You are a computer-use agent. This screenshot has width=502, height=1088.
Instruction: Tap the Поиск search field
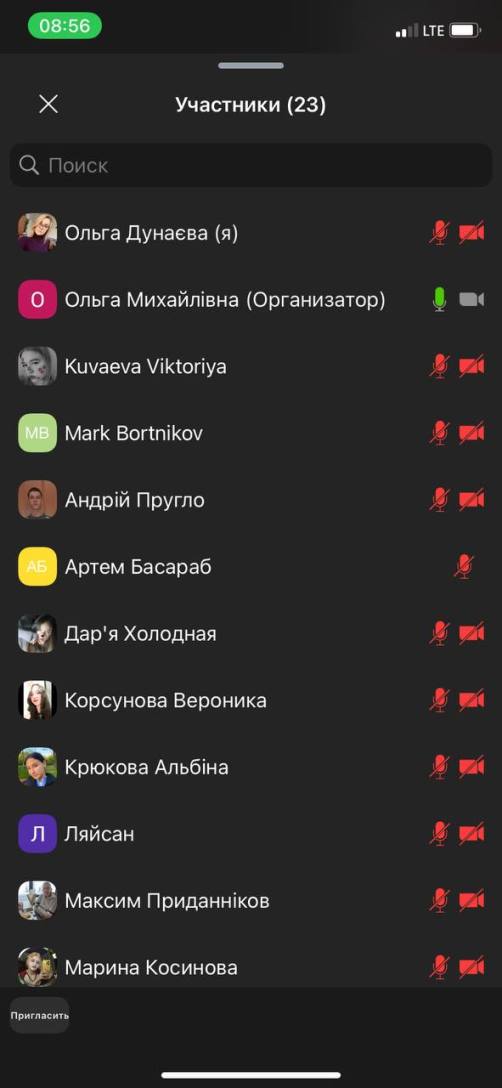tap(251, 165)
